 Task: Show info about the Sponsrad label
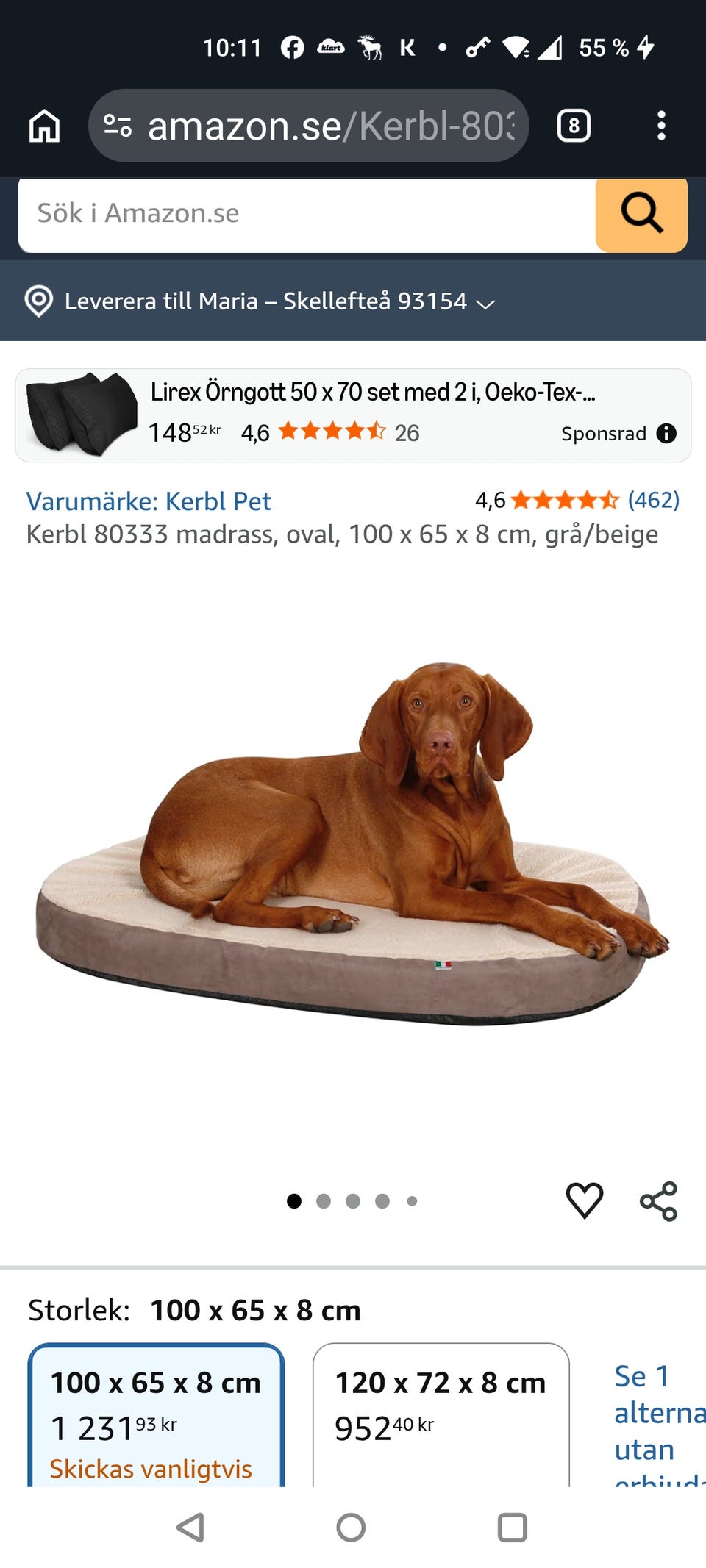(x=666, y=434)
